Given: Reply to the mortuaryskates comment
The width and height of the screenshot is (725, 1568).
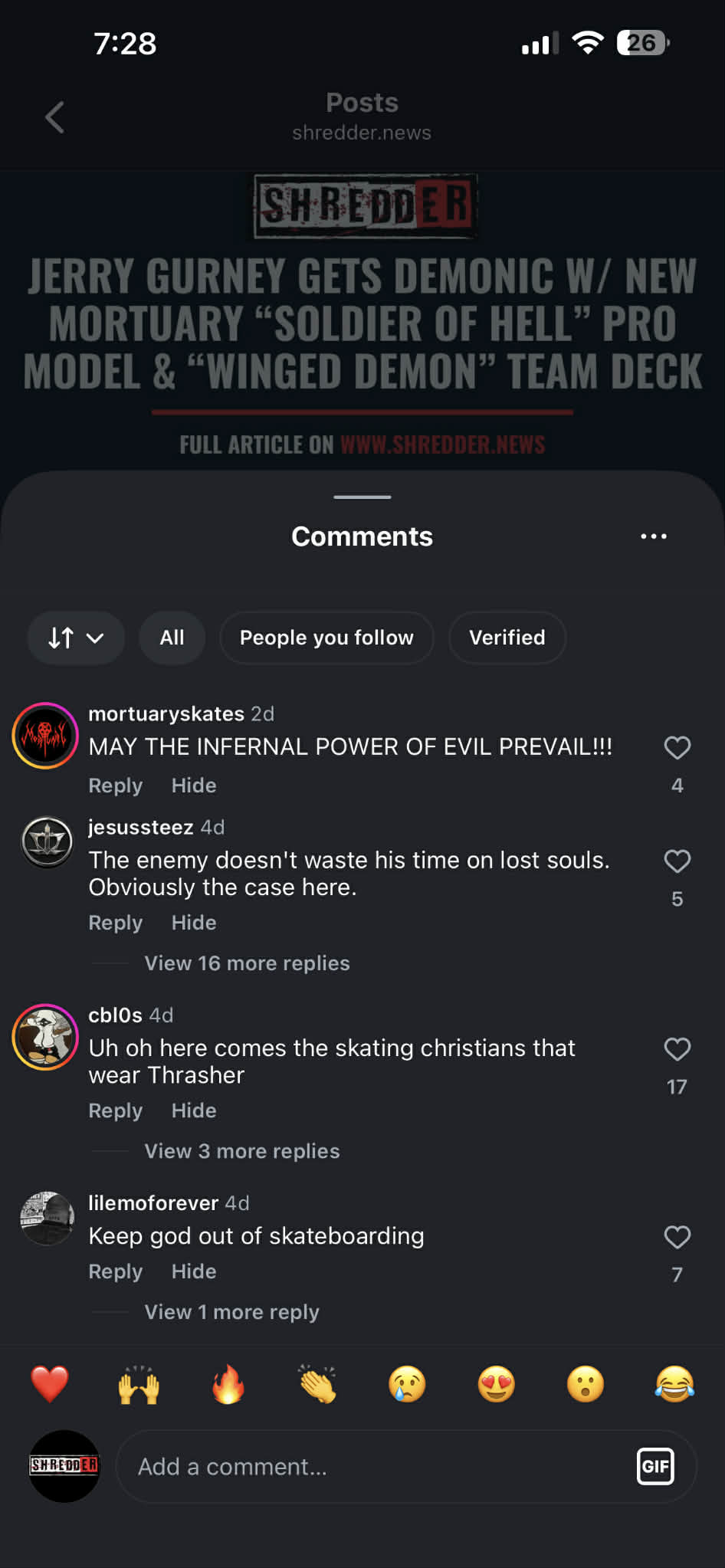Looking at the screenshot, I should [x=116, y=786].
